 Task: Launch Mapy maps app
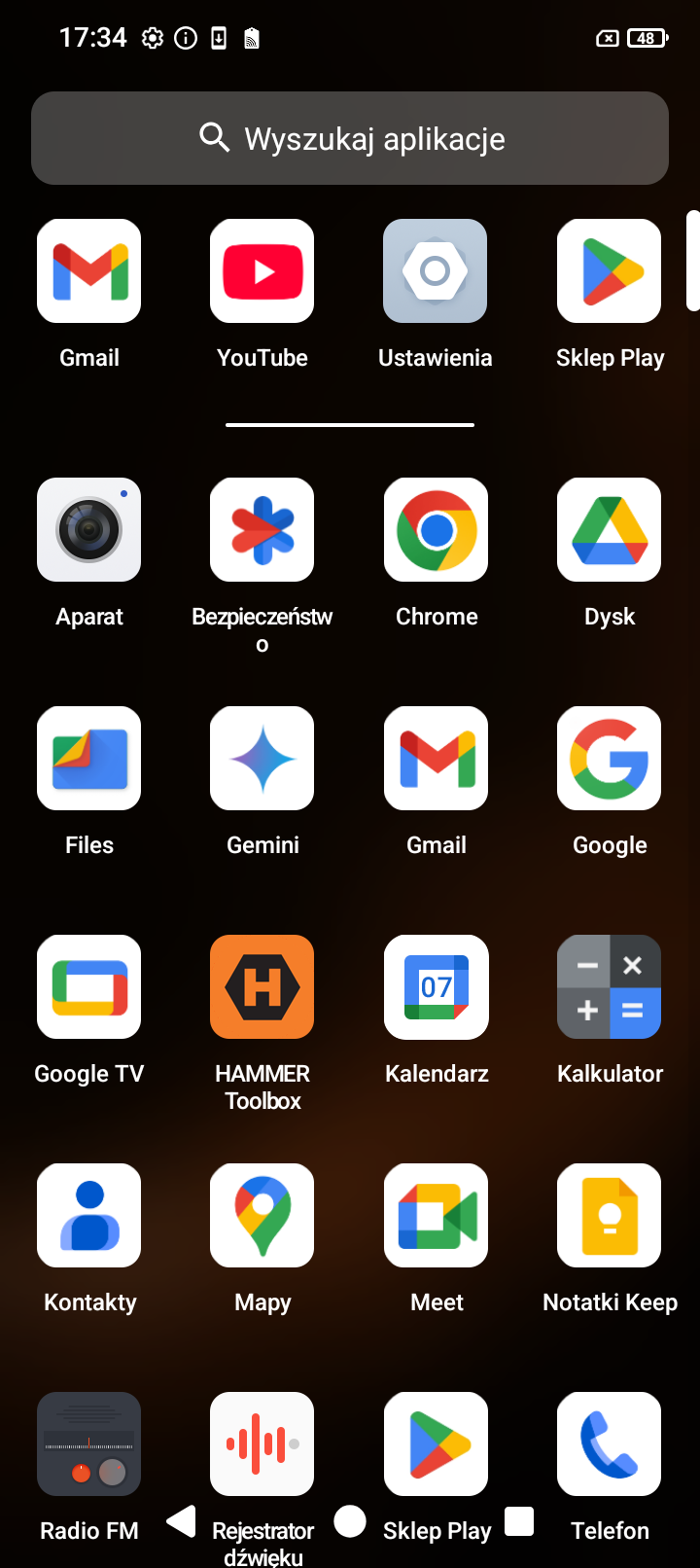pyautogui.click(x=262, y=1216)
